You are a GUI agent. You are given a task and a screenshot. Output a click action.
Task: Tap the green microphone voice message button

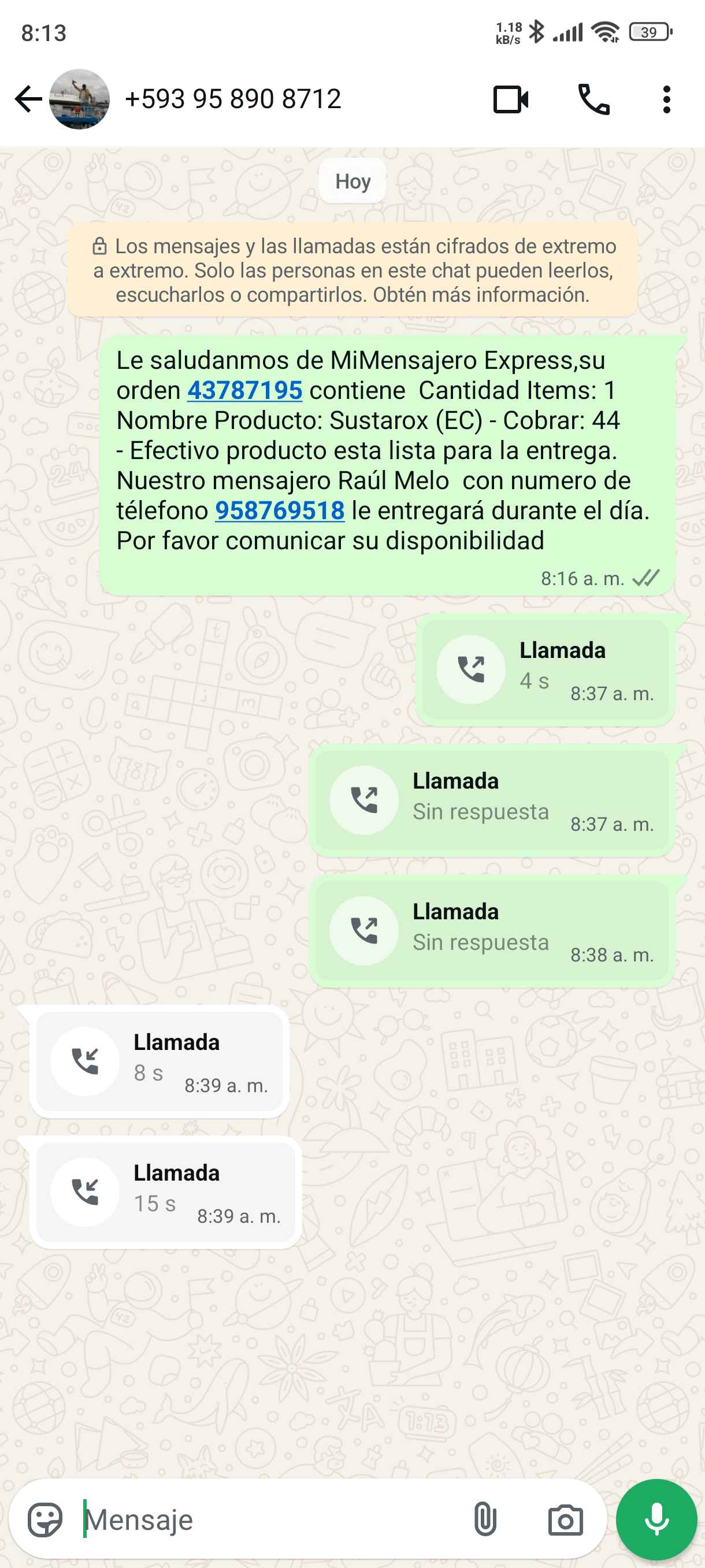(656, 1520)
